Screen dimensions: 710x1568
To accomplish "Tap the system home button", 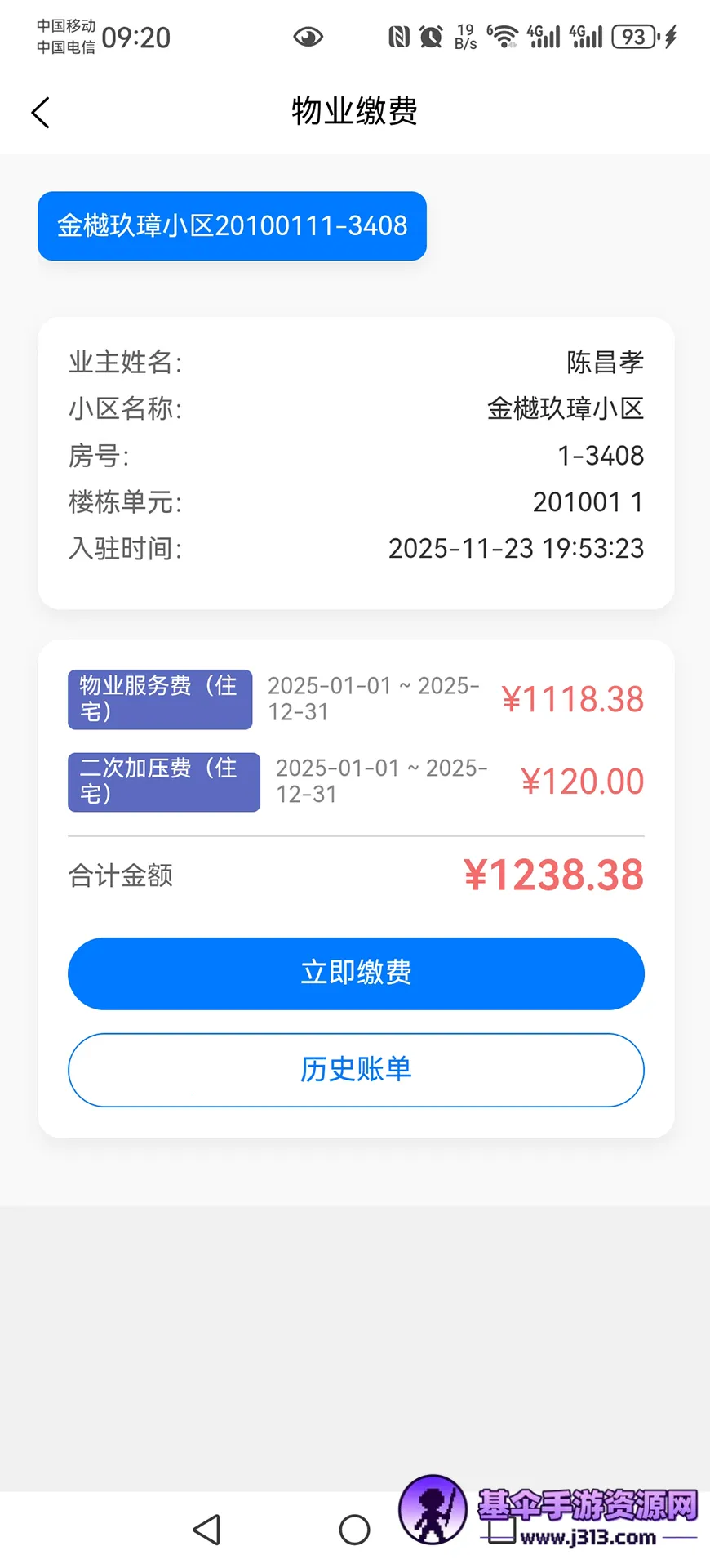I will tap(354, 1530).
